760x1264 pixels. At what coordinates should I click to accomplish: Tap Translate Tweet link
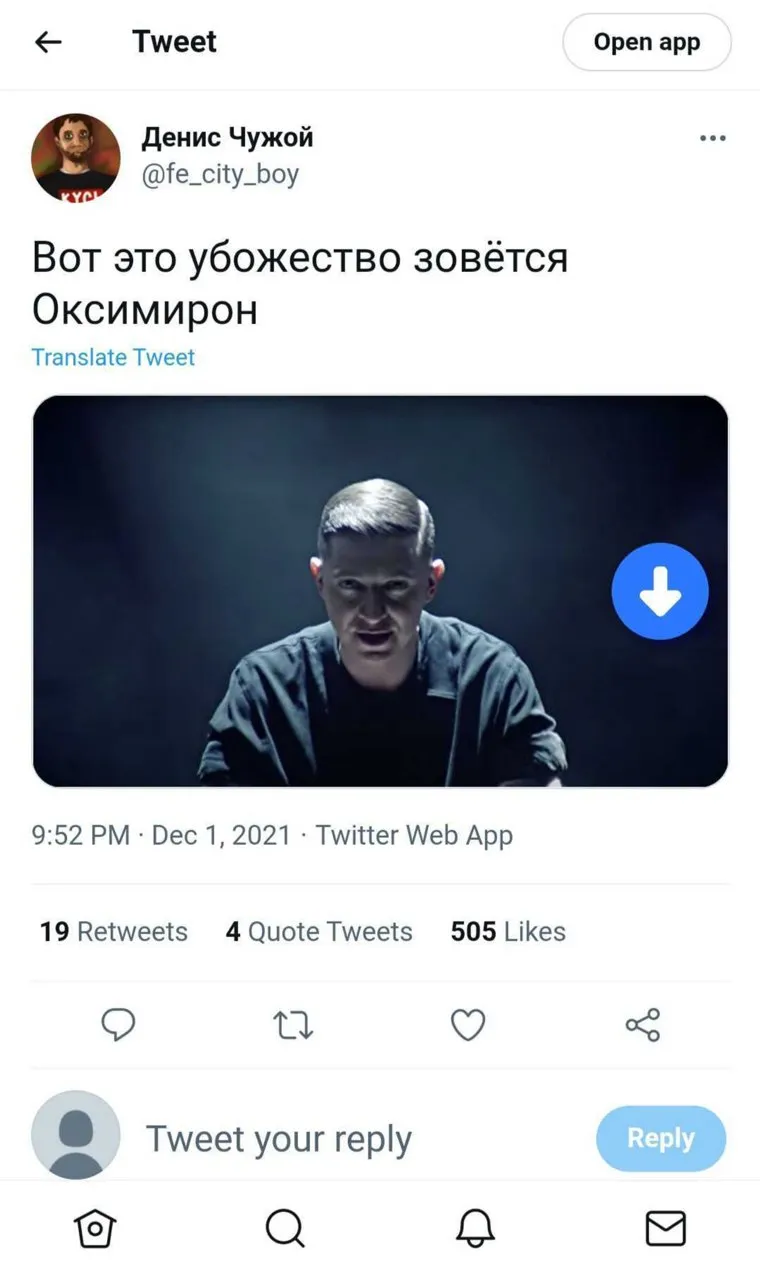click(113, 357)
